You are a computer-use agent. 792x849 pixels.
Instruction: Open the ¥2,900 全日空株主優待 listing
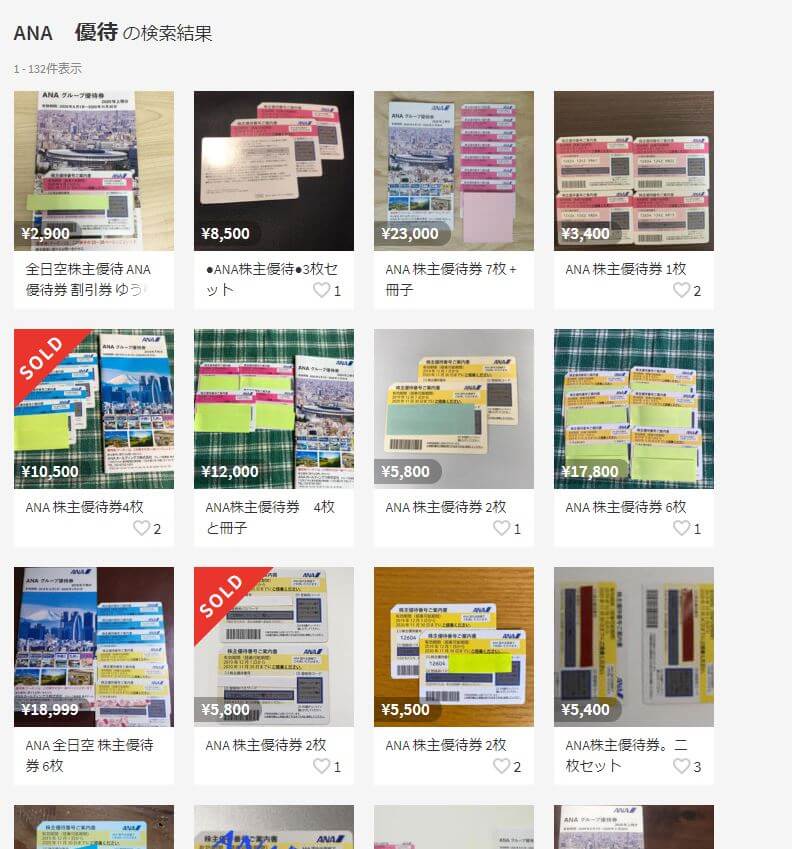coord(93,170)
